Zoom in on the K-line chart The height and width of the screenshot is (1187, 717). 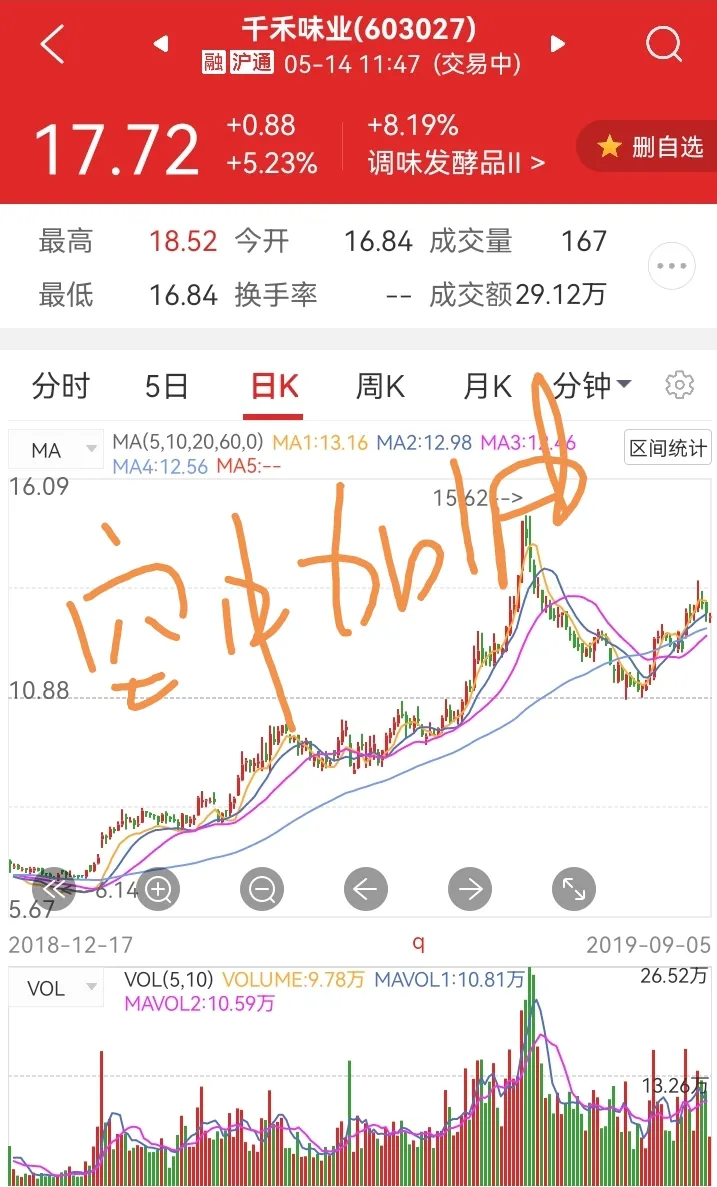tap(159, 888)
